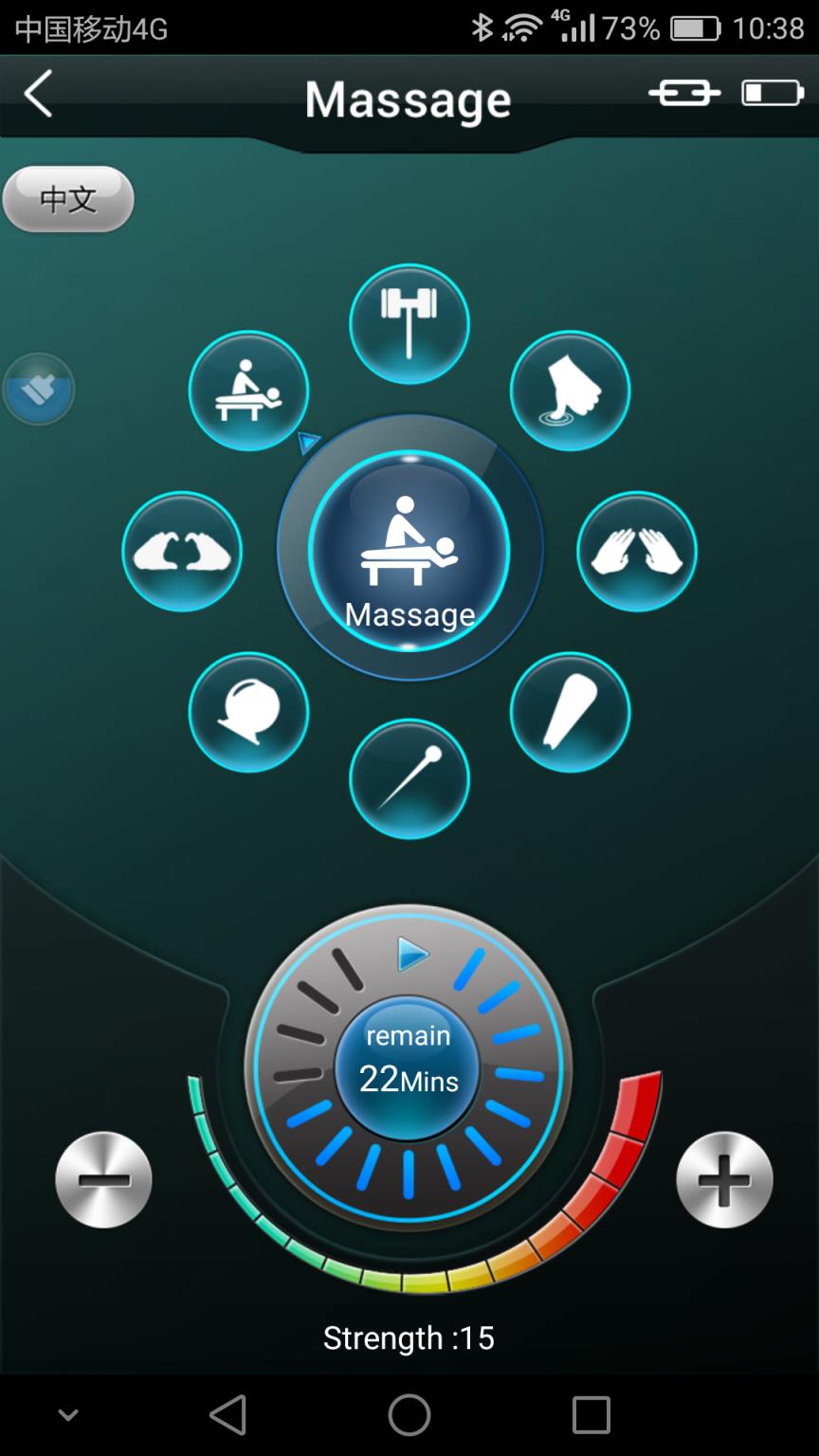Image resolution: width=819 pixels, height=1456 pixels.
Task: Go back using the top-left arrow
Action: (38, 95)
